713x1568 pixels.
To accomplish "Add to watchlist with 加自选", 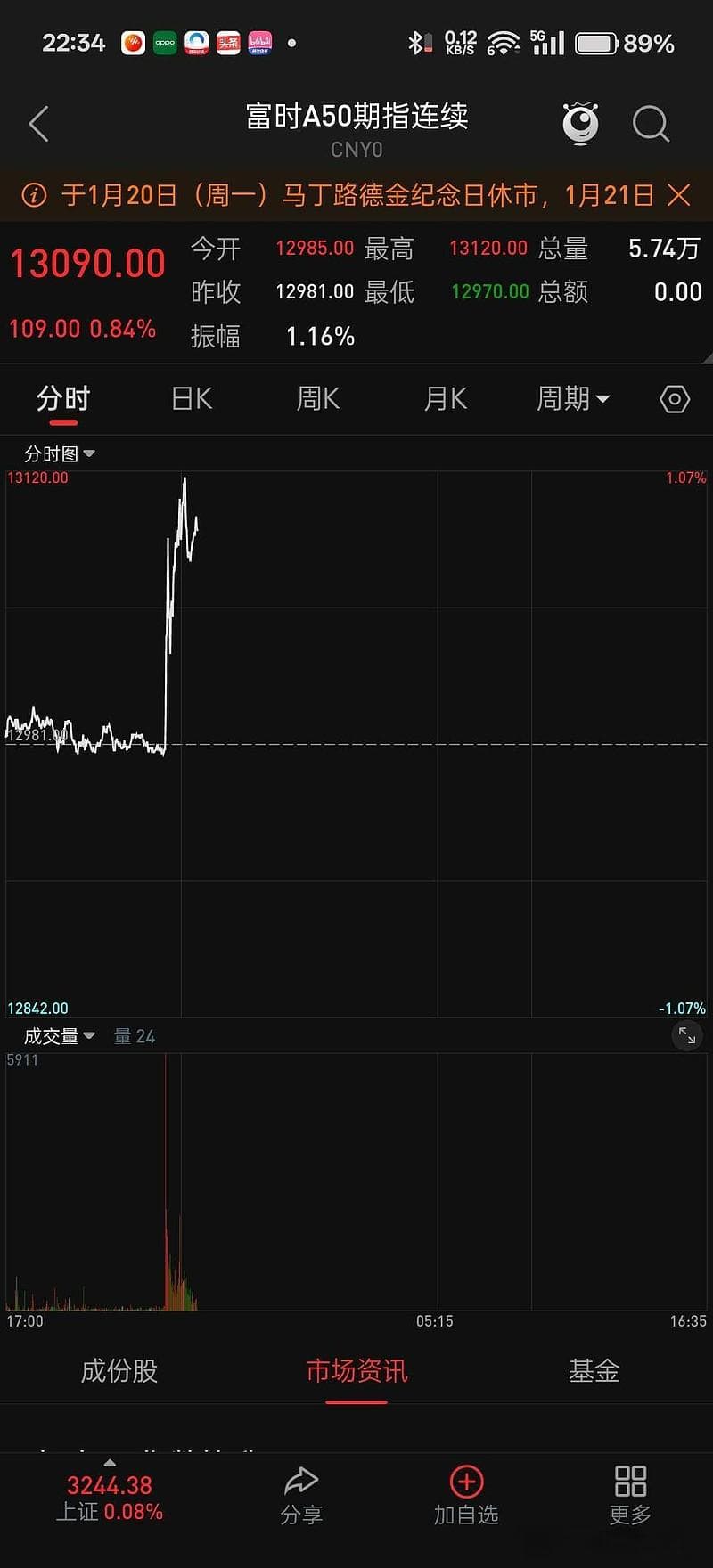I will point(466,1496).
